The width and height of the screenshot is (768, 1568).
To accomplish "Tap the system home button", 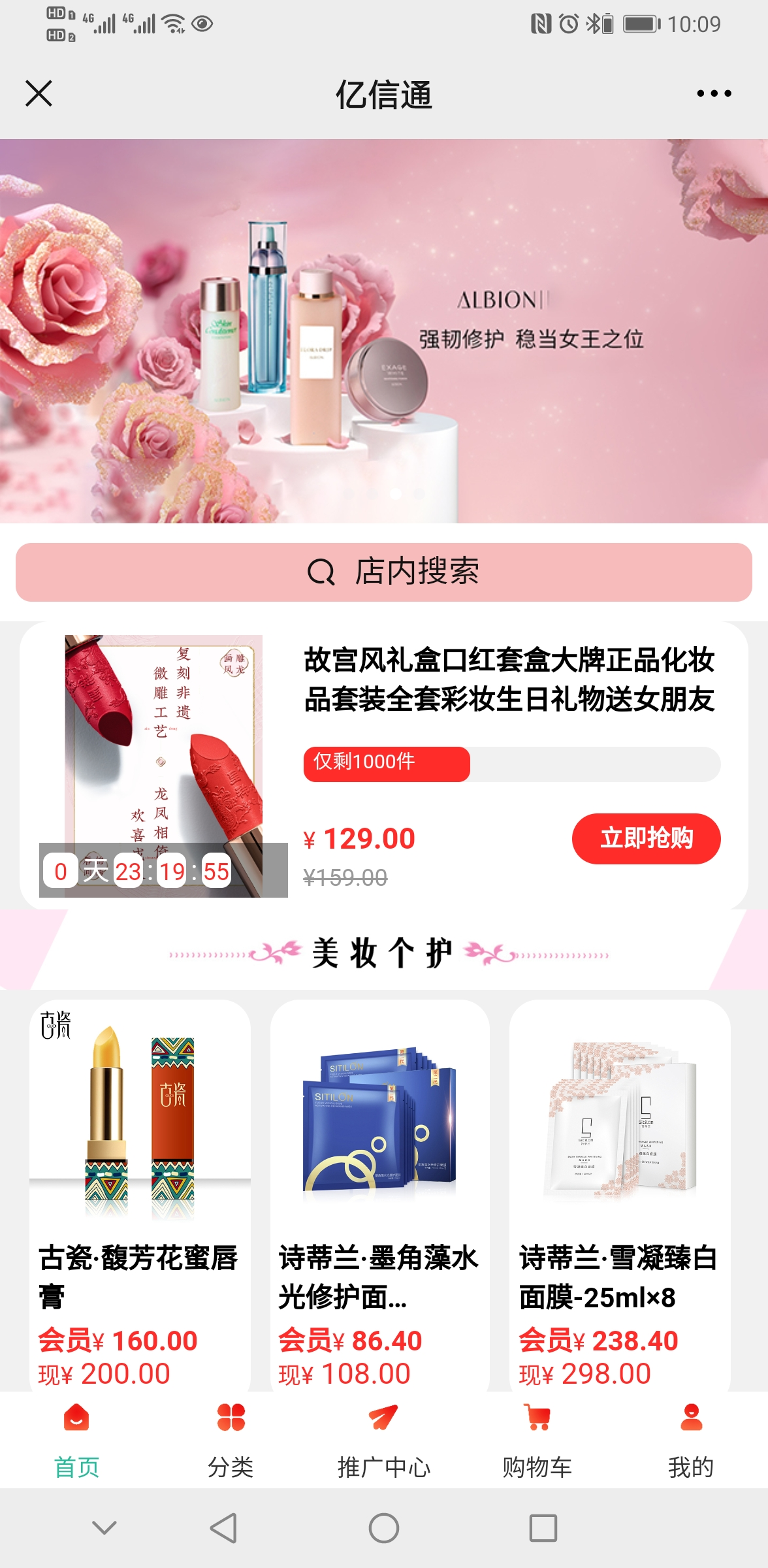I will click(384, 1528).
